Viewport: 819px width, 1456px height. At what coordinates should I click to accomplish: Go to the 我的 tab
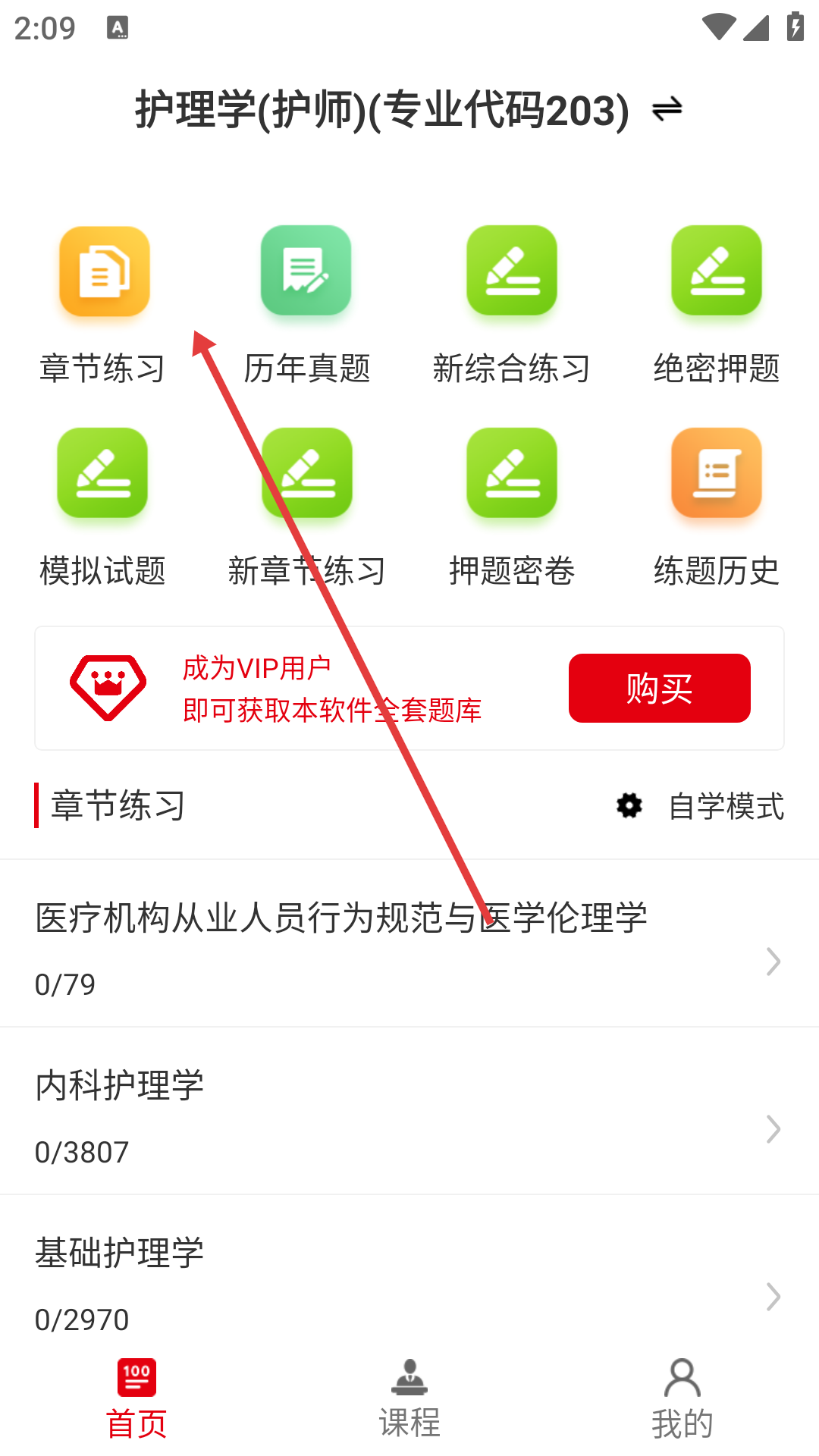[682, 1399]
